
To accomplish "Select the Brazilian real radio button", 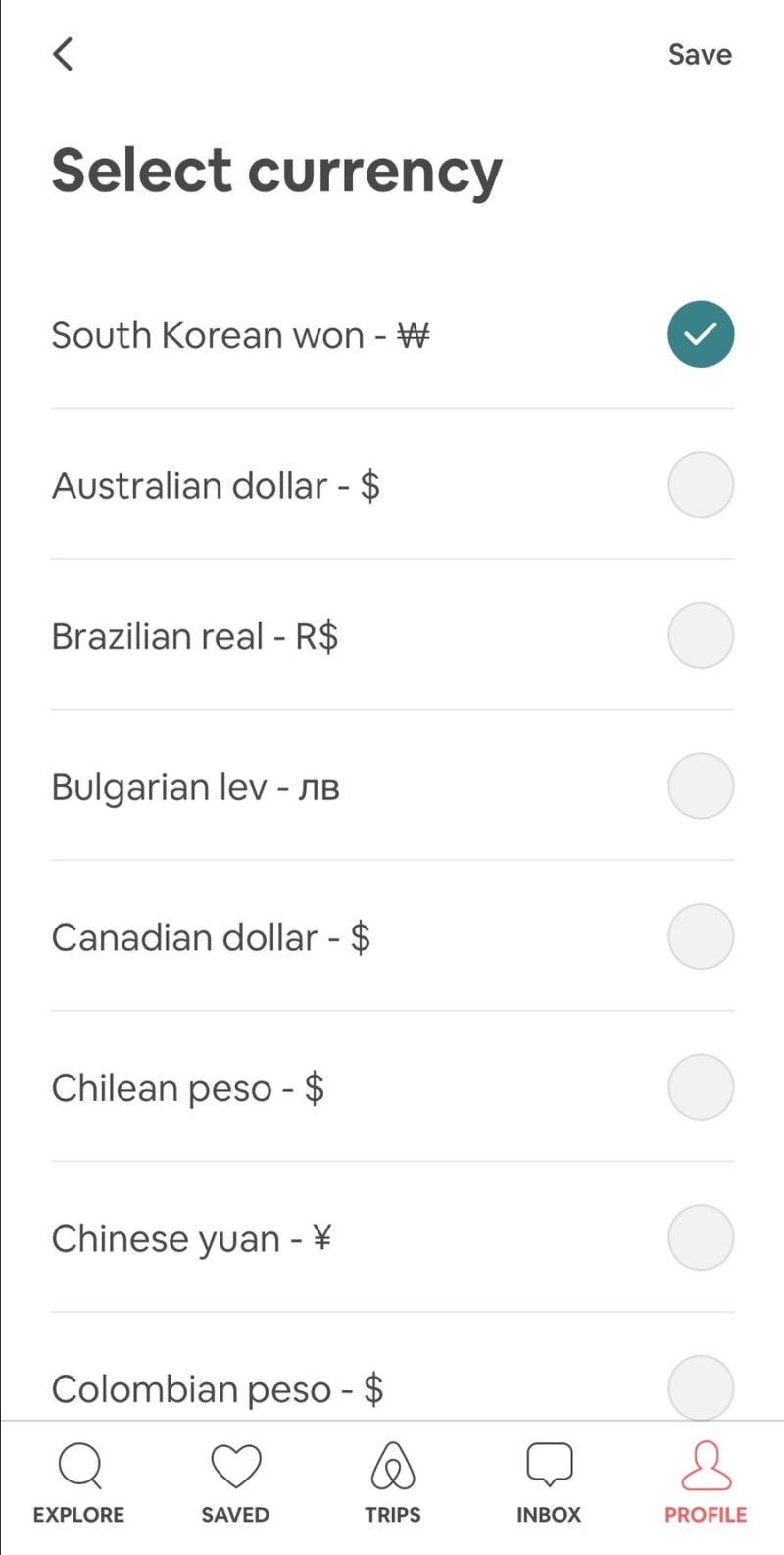I will 701,635.
